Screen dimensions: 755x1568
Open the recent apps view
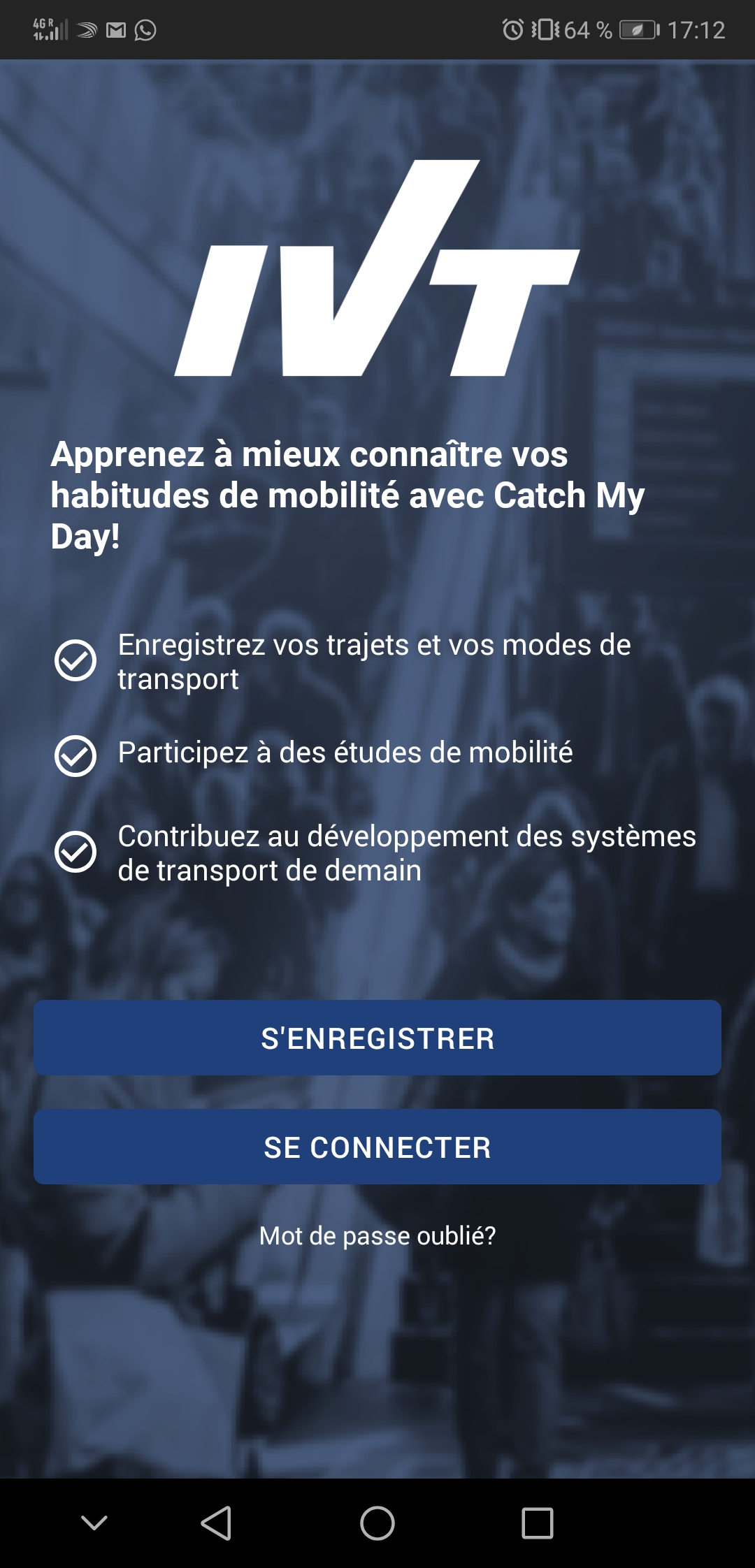537,1523
